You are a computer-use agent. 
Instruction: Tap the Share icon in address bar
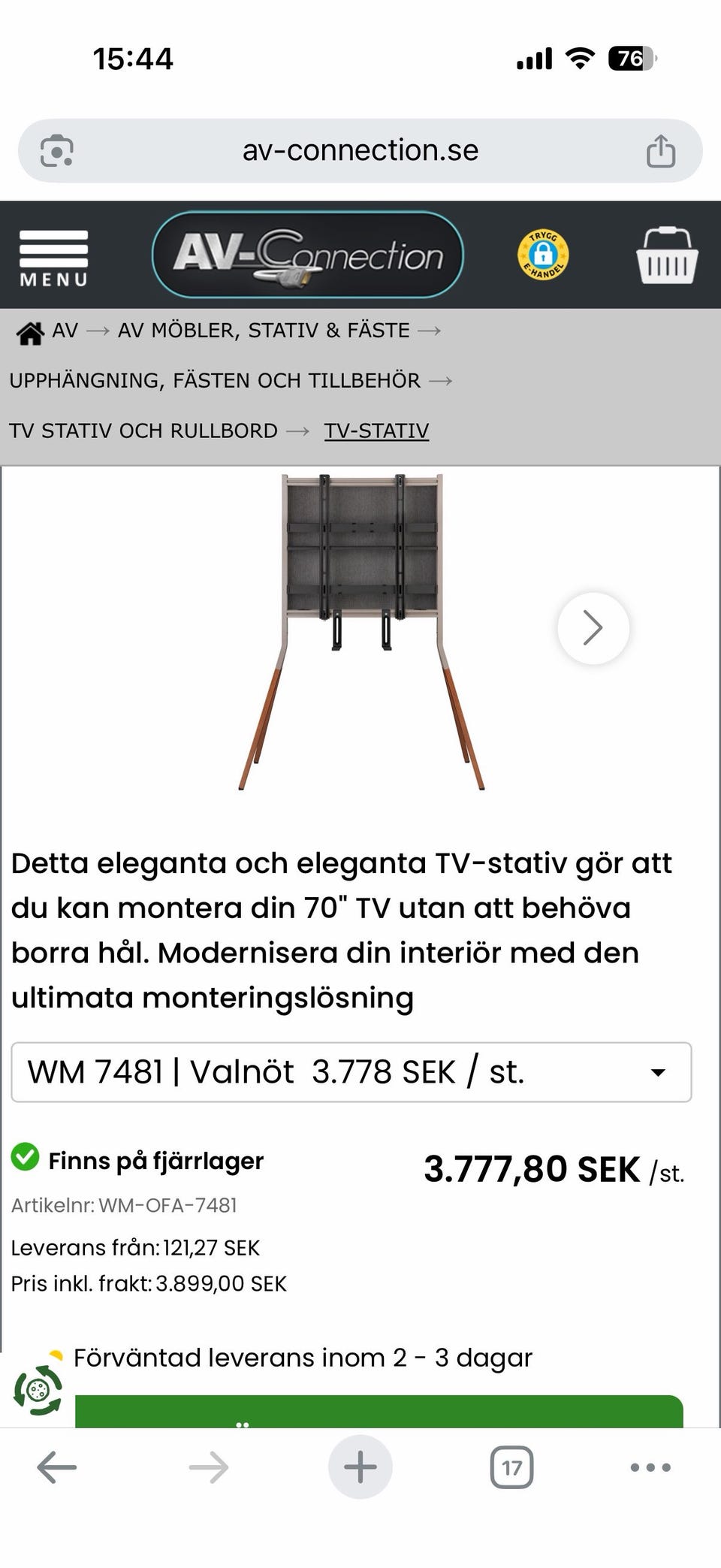coord(660,150)
